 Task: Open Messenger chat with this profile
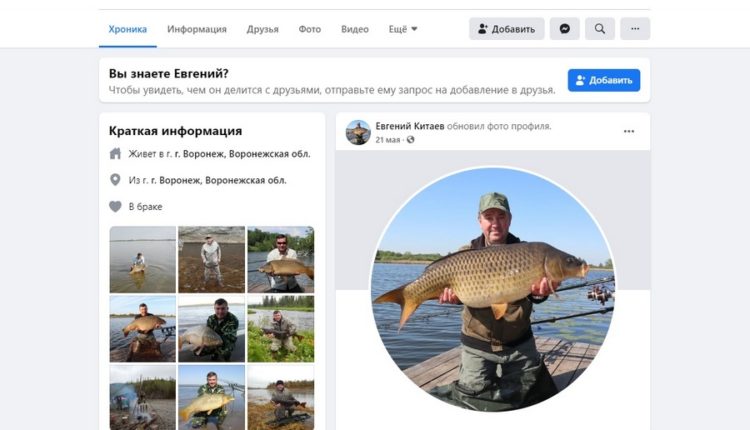[x=566, y=29]
